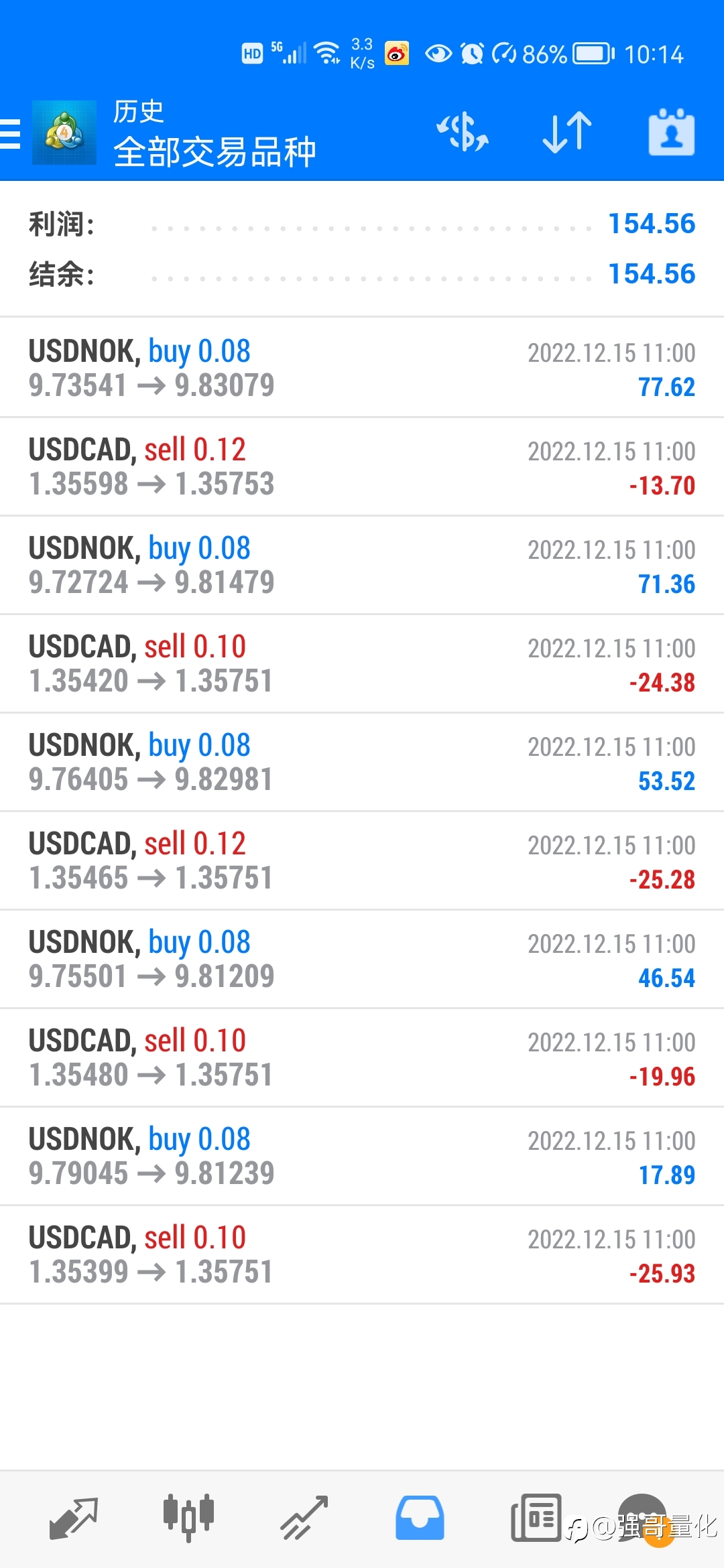
Task: View the USDCAD trade with loss -25.93
Action: pos(362,1254)
